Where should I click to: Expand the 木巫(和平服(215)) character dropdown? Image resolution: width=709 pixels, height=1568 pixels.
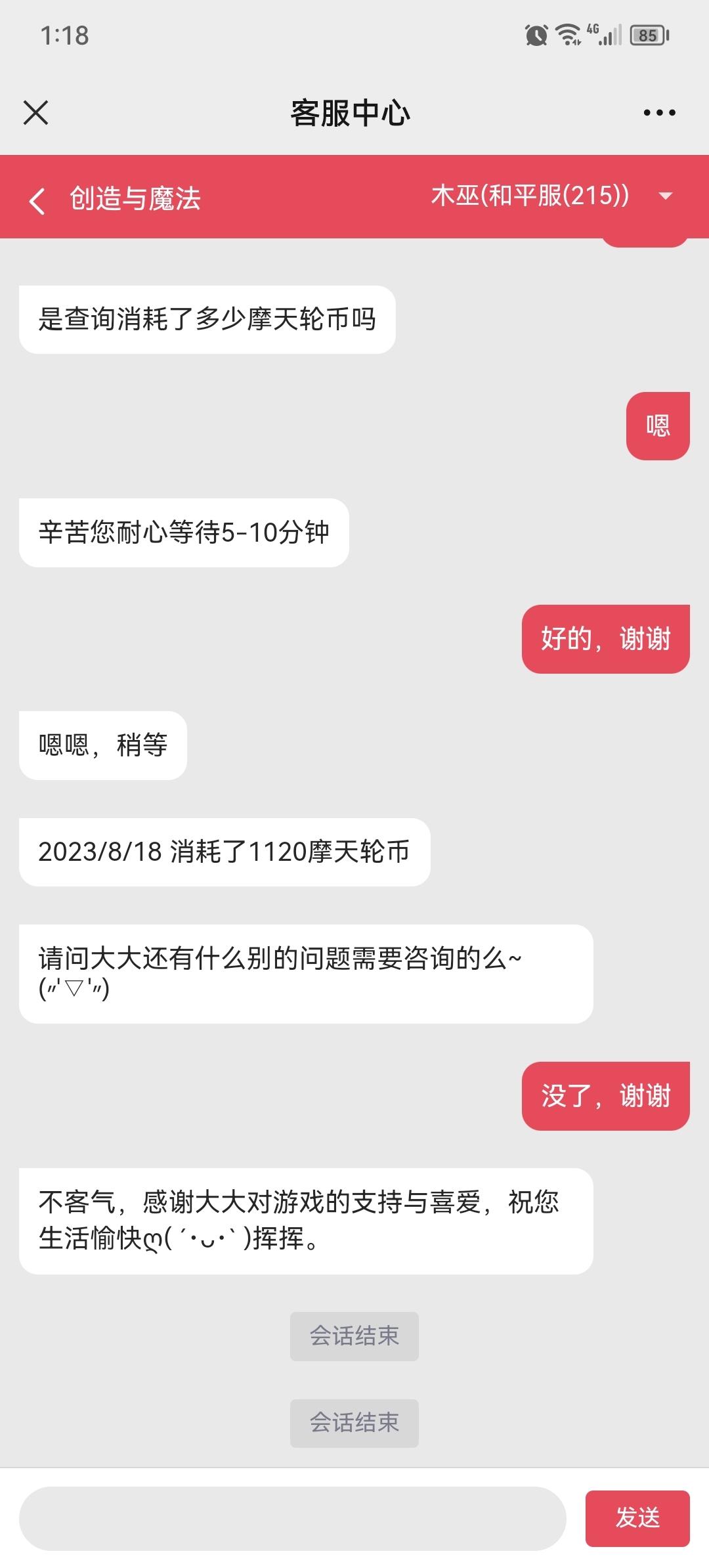click(665, 196)
